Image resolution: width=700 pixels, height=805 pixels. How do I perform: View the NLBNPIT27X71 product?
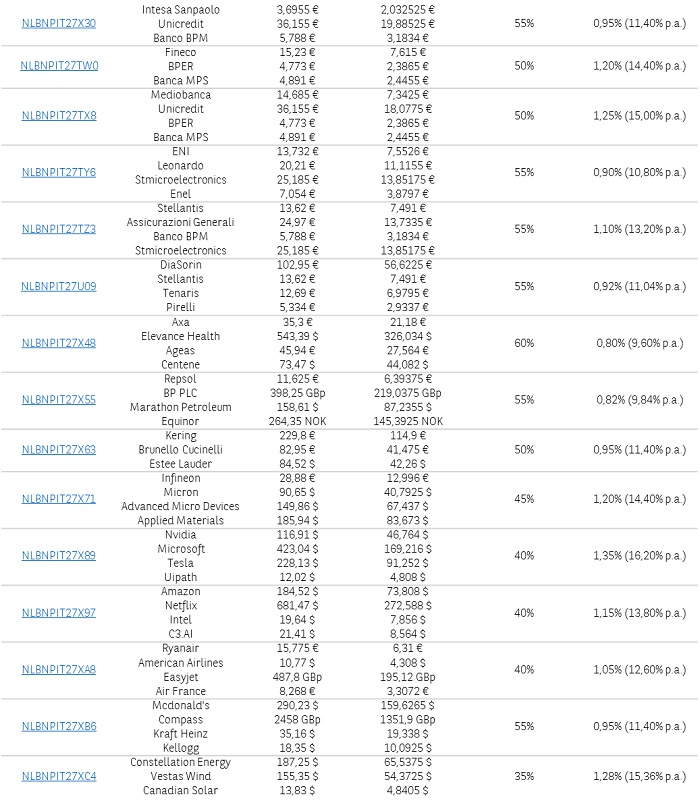[59, 499]
